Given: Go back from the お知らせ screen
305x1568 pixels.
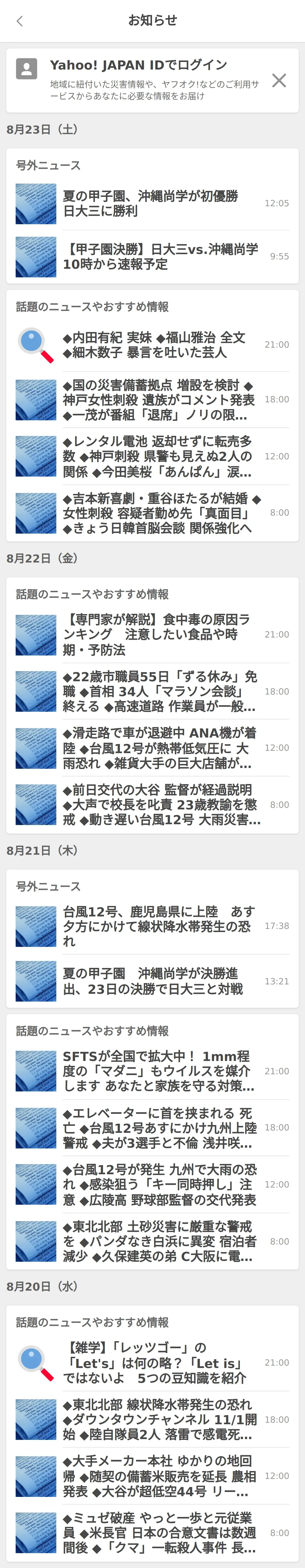Looking at the screenshot, I should click(x=20, y=21).
